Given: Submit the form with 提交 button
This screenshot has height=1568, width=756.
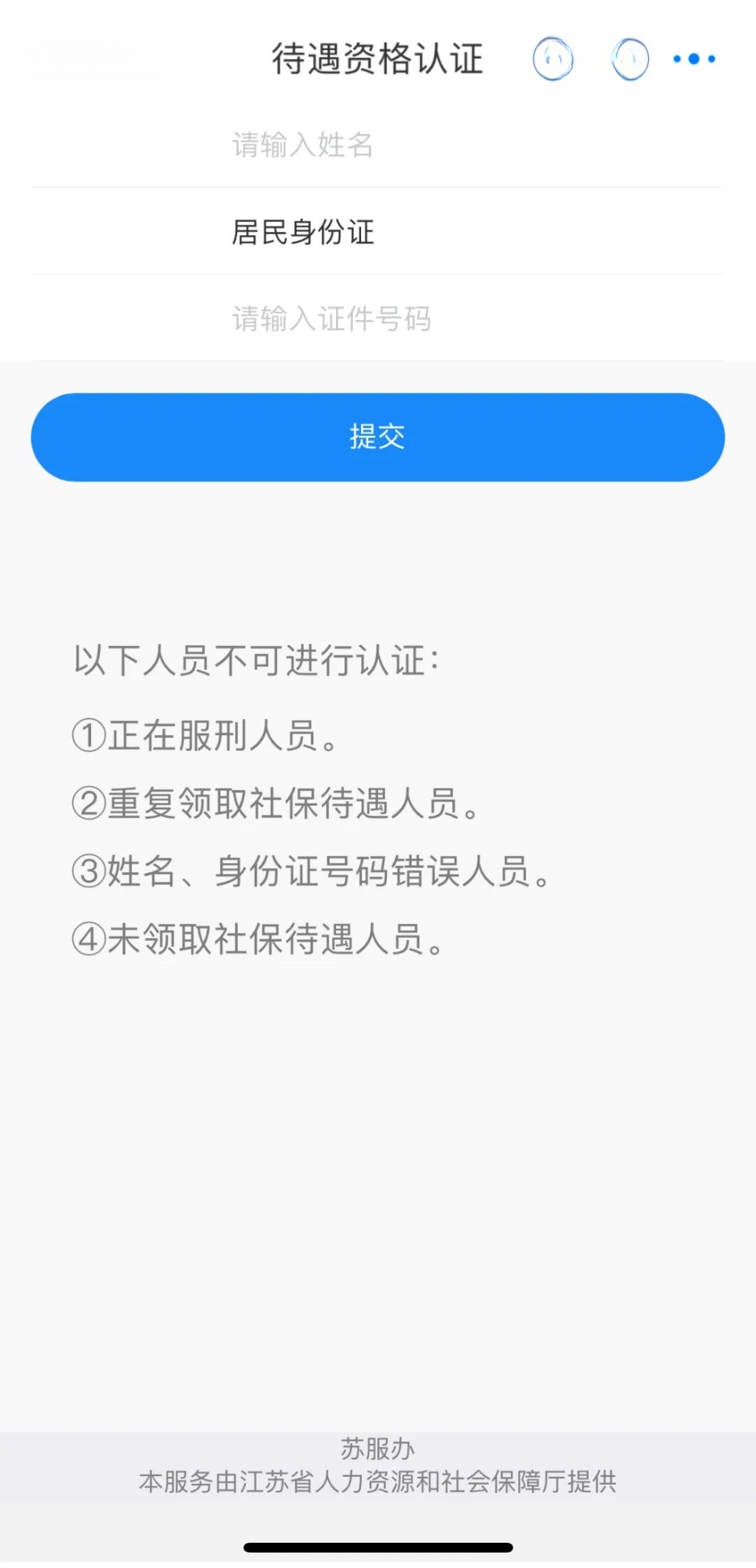Looking at the screenshot, I should click(378, 437).
